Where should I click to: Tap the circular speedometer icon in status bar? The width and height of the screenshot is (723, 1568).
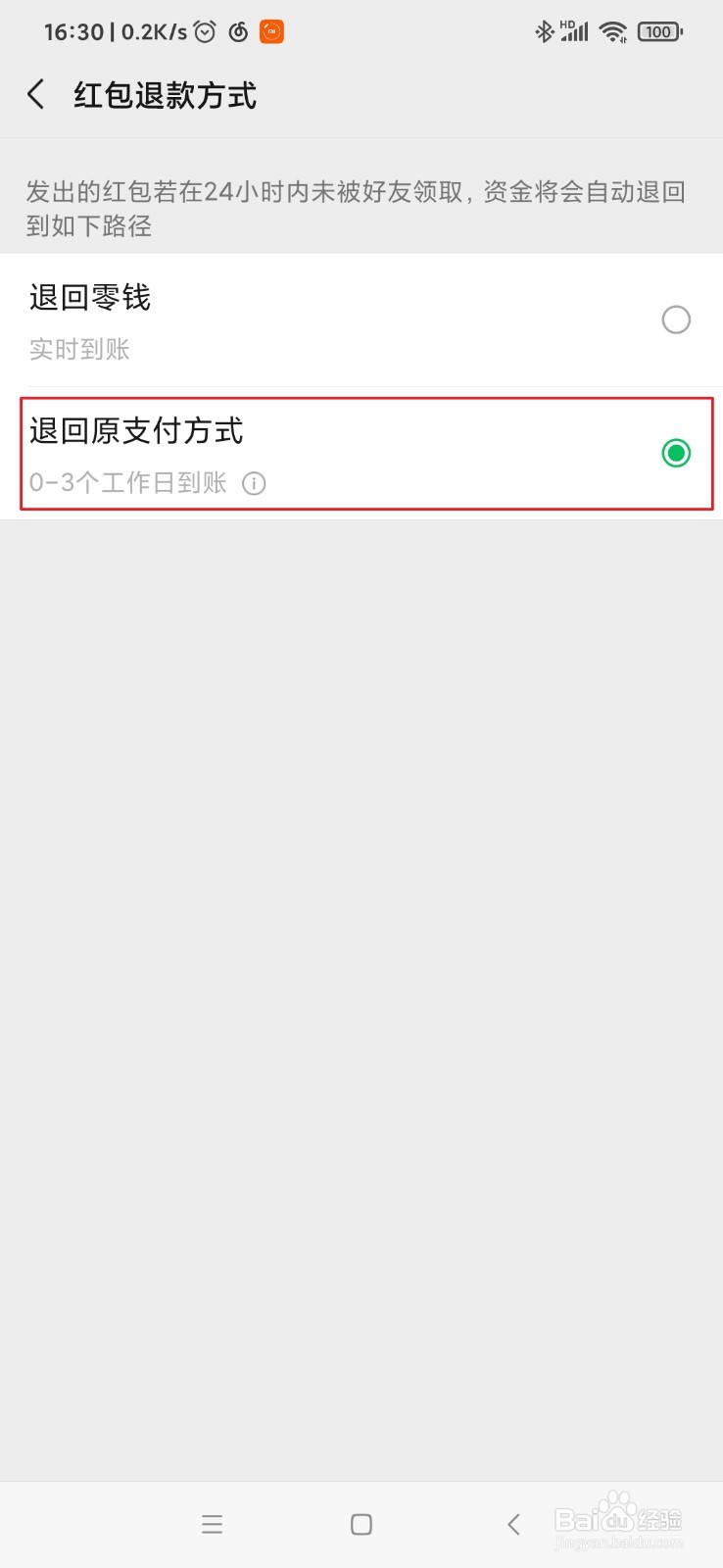(x=235, y=30)
